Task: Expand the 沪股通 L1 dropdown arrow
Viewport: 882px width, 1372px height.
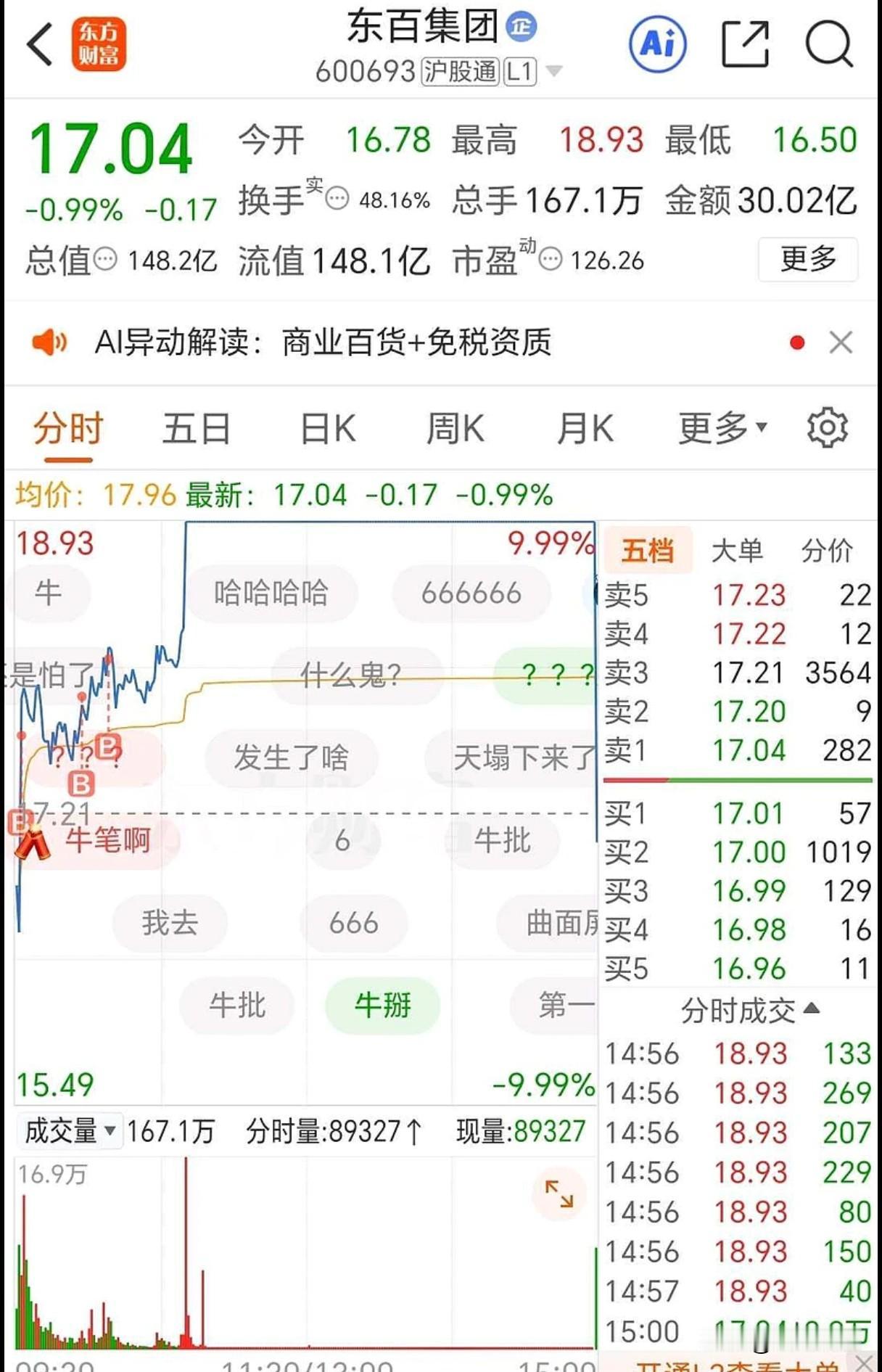Action: [x=556, y=71]
